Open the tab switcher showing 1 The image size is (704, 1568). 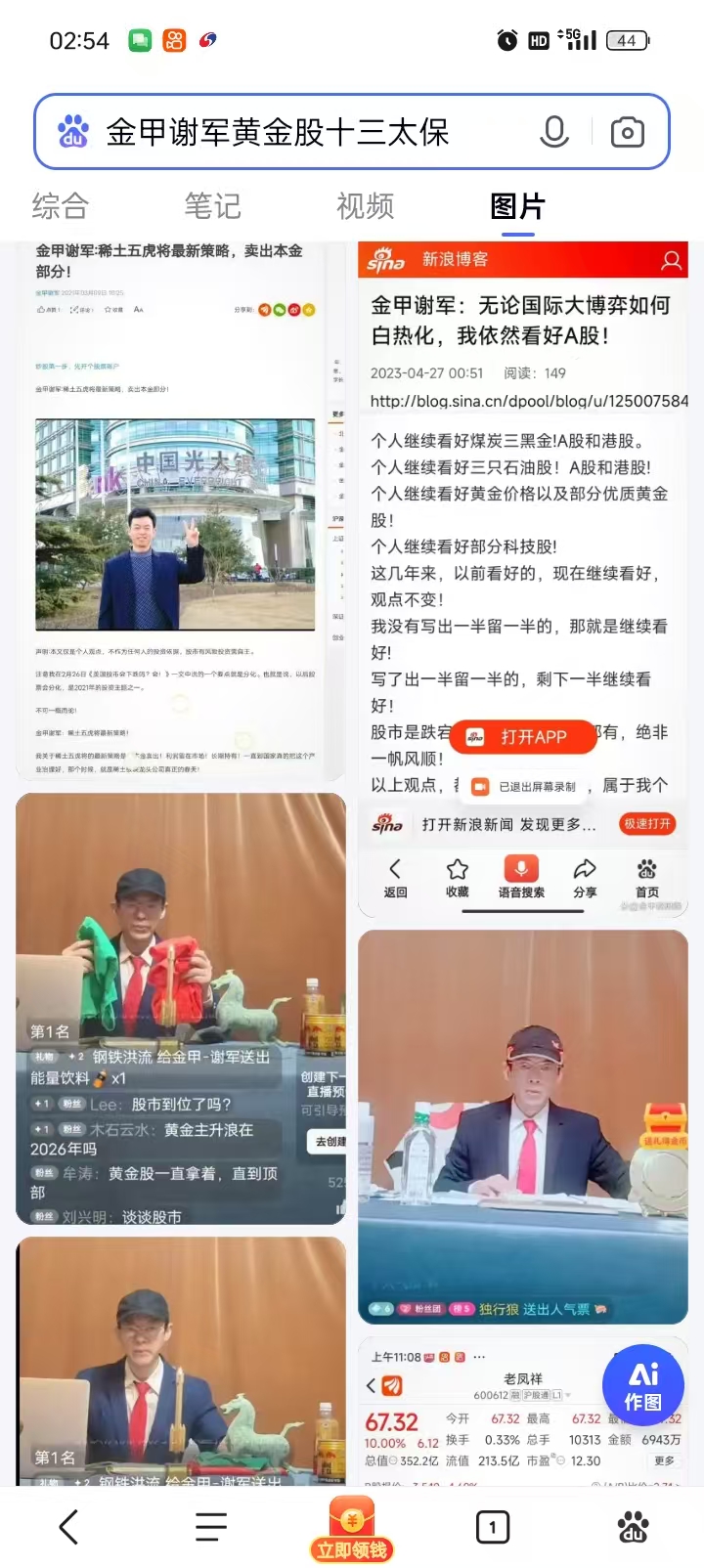pyautogui.click(x=492, y=1526)
